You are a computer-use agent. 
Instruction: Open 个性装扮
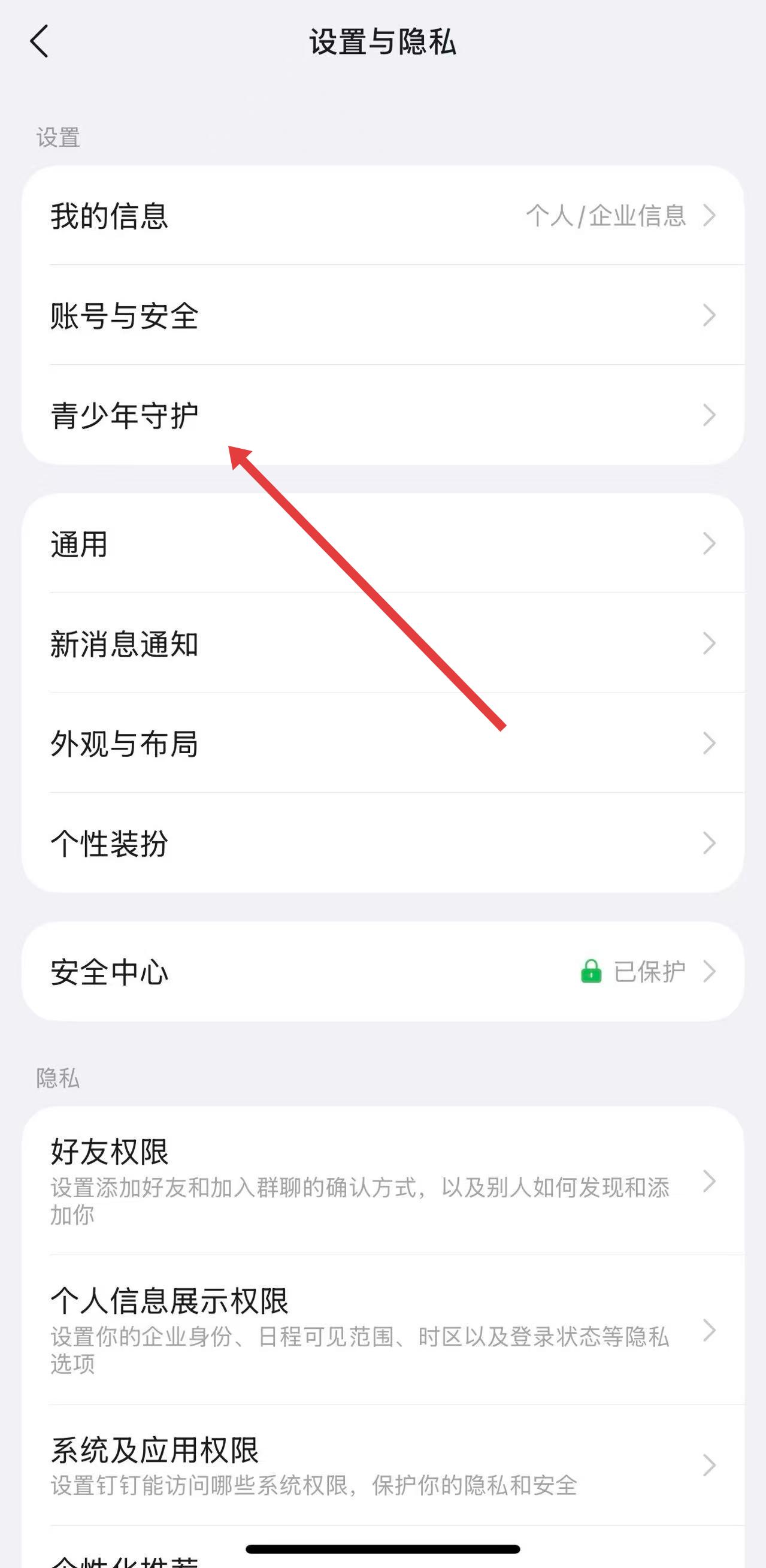click(383, 843)
